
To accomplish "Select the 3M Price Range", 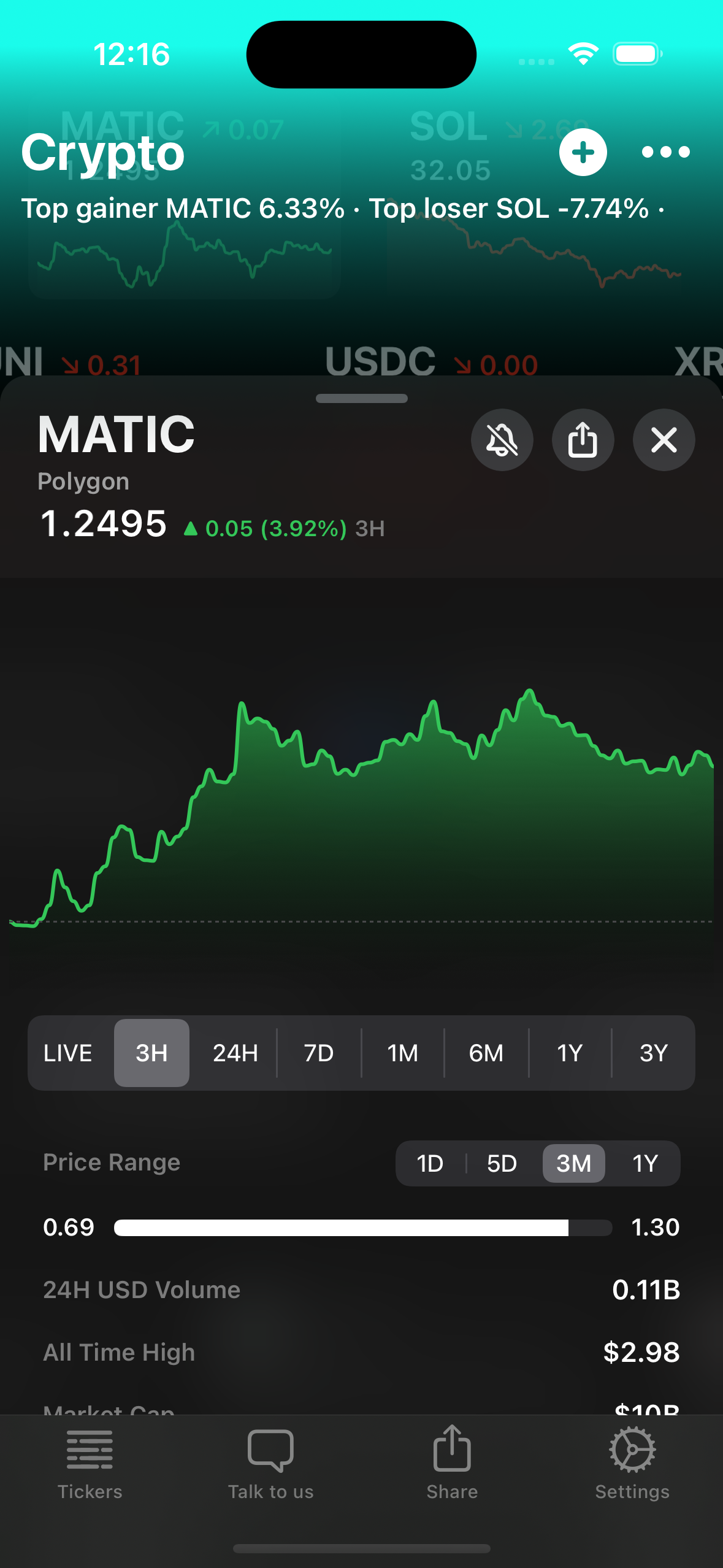I will pos(573,1163).
